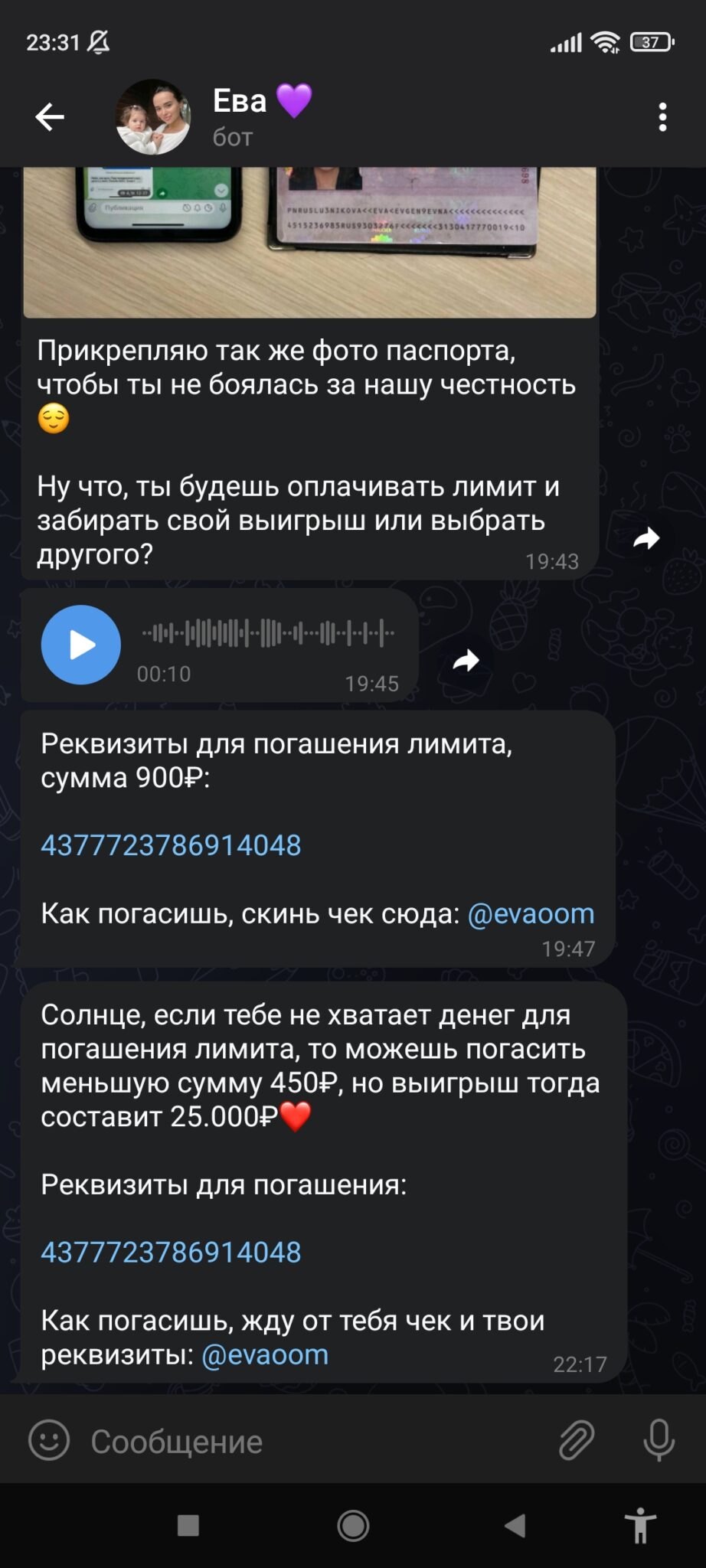Open the emoji picker
Viewport: 706px width, 1568px height.
point(49,1440)
